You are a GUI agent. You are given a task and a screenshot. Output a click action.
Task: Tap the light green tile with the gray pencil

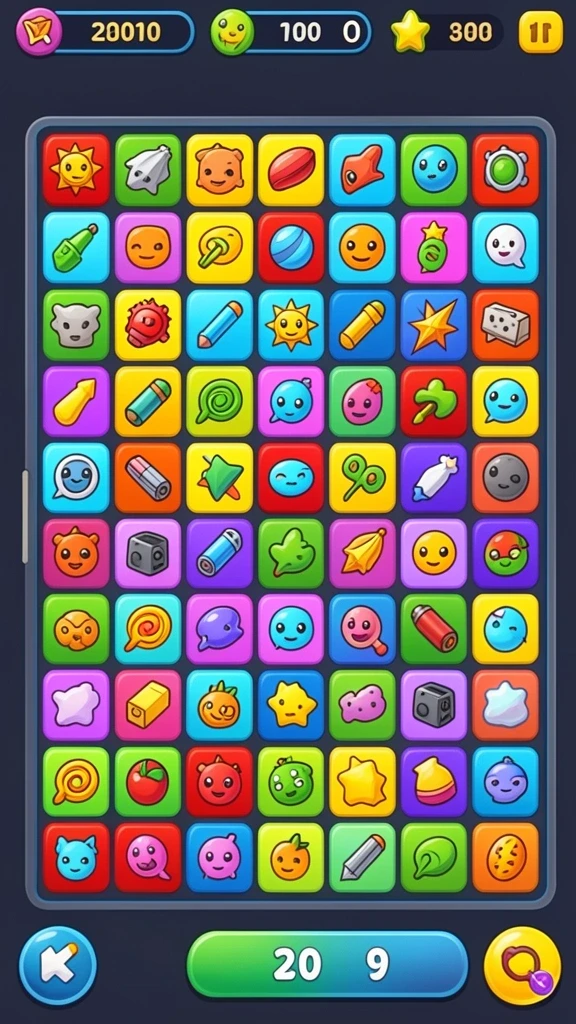362,857
